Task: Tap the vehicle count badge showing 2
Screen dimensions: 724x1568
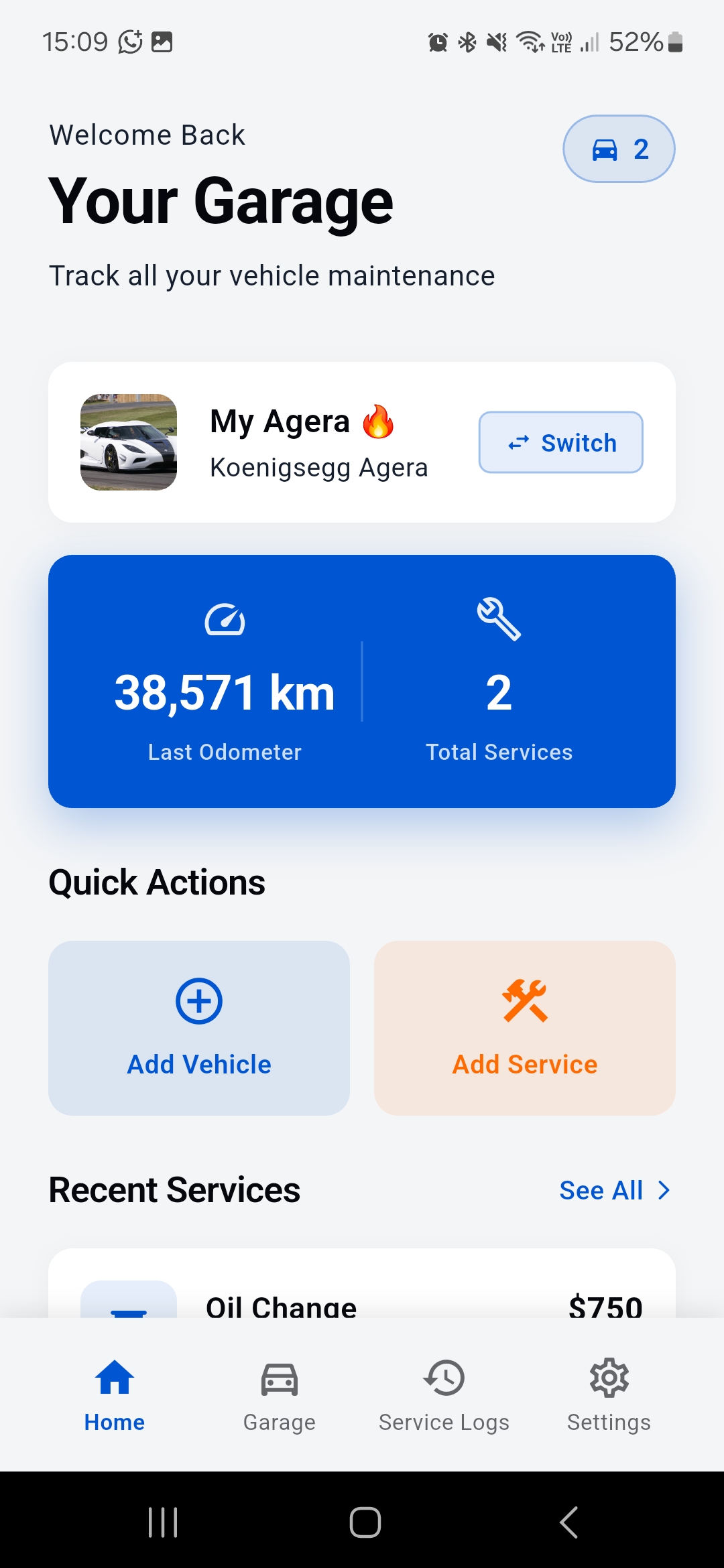Action: click(x=618, y=148)
